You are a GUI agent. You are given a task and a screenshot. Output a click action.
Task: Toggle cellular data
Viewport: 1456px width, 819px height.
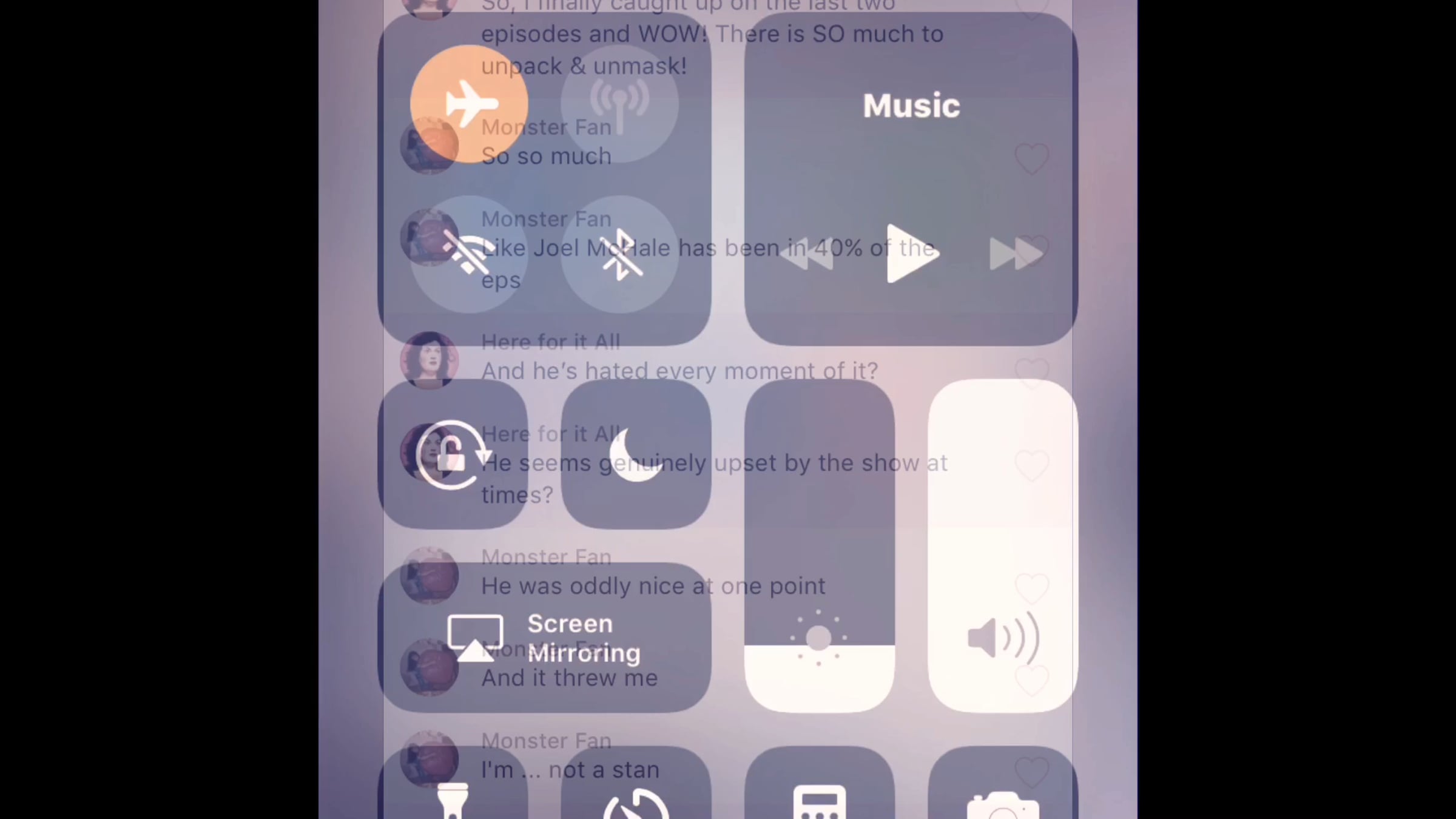(619, 104)
